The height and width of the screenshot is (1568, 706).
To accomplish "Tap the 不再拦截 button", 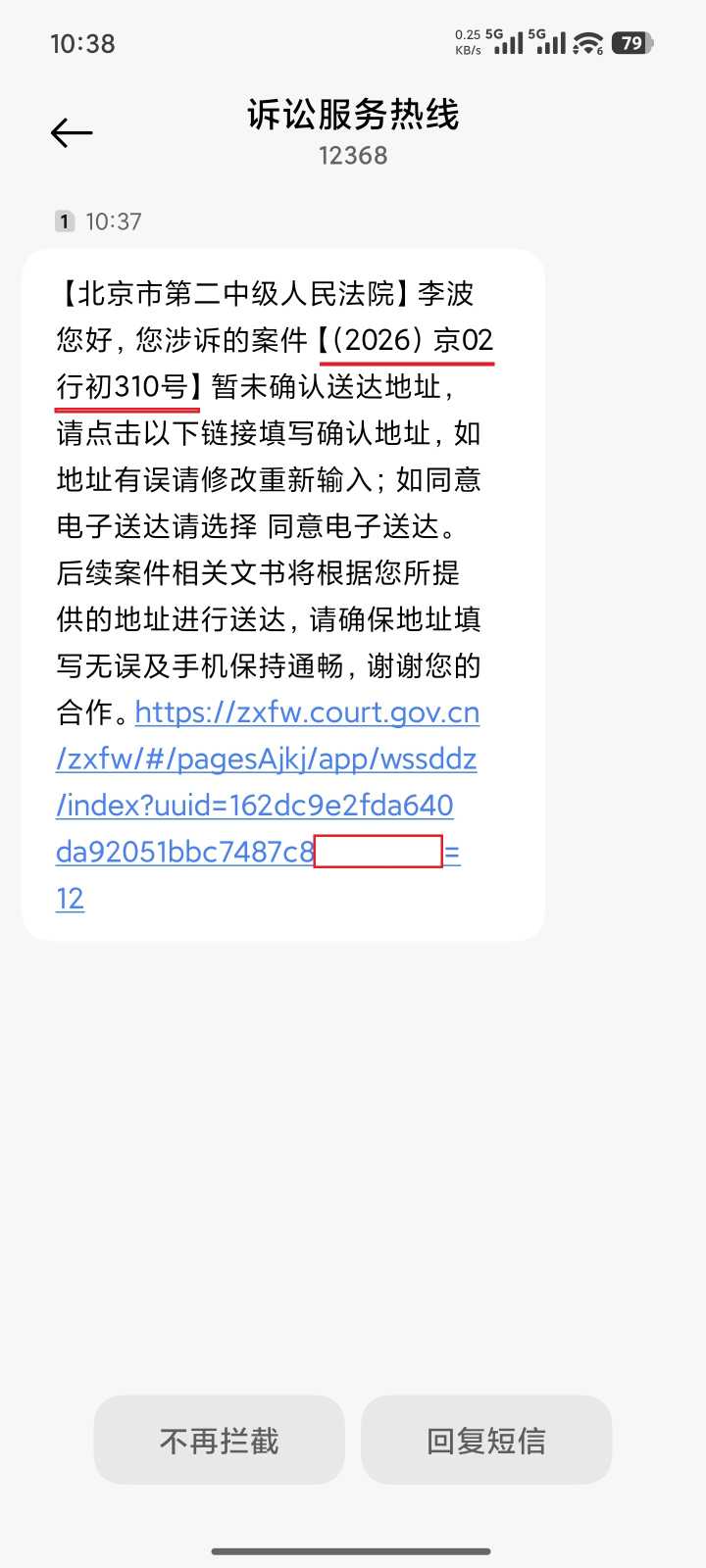I will (x=220, y=1441).
